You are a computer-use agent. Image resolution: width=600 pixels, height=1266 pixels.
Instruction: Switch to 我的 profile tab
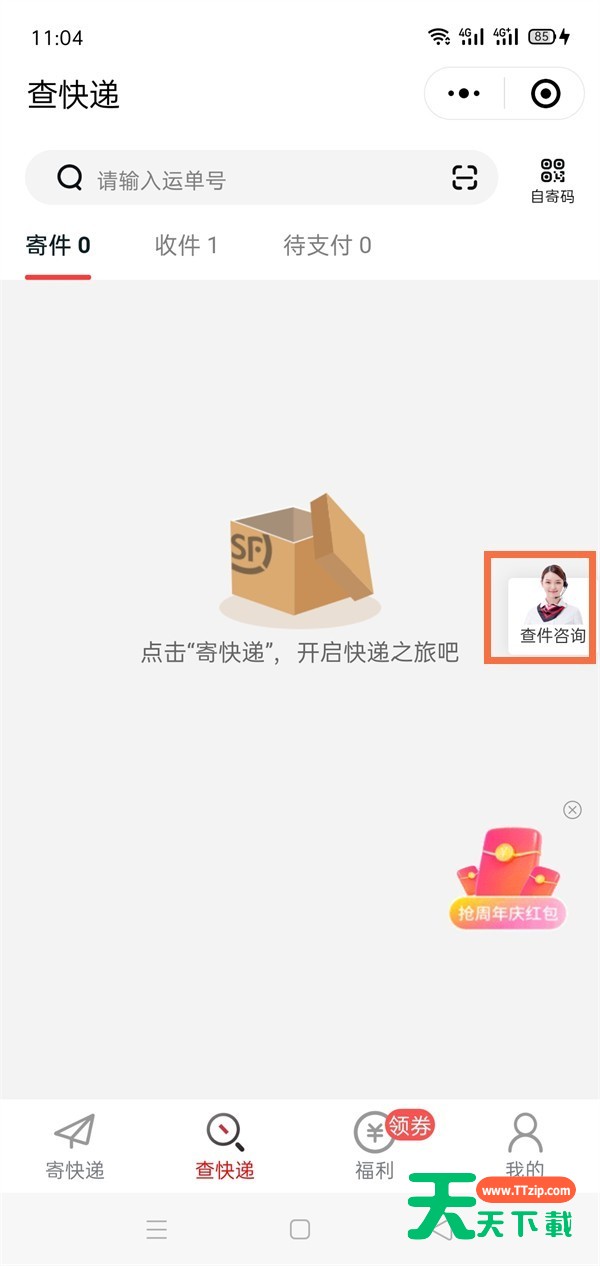click(x=524, y=1146)
